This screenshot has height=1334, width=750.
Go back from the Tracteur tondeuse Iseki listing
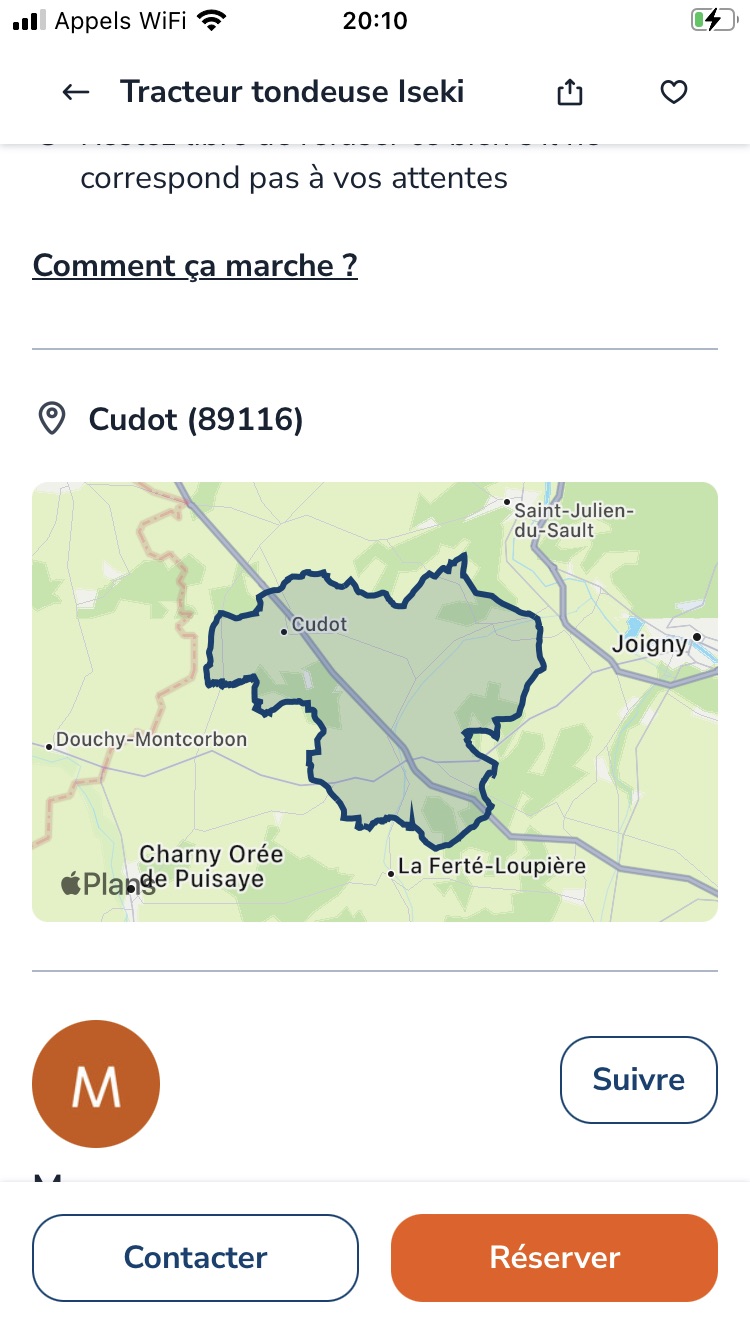pyautogui.click(x=76, y=93)
